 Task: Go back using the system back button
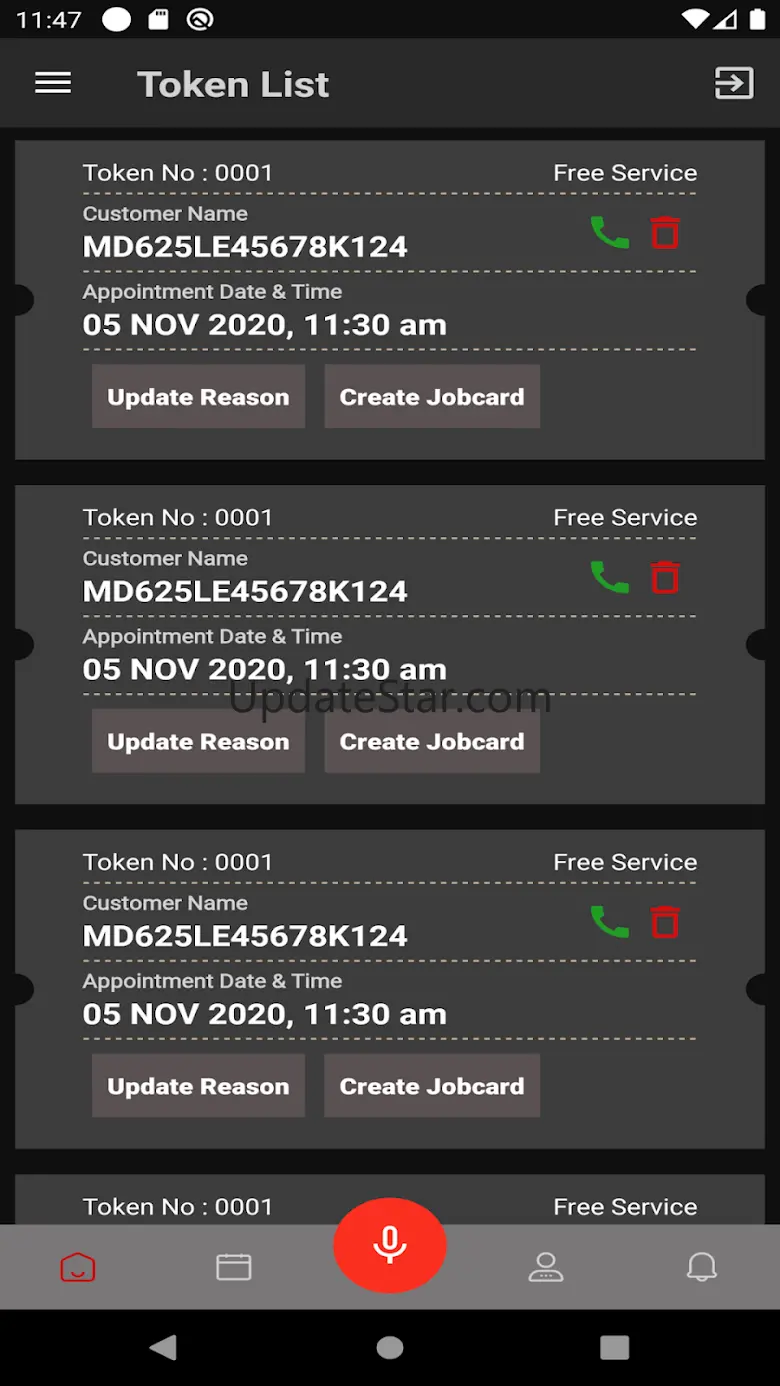point(163,1347)
